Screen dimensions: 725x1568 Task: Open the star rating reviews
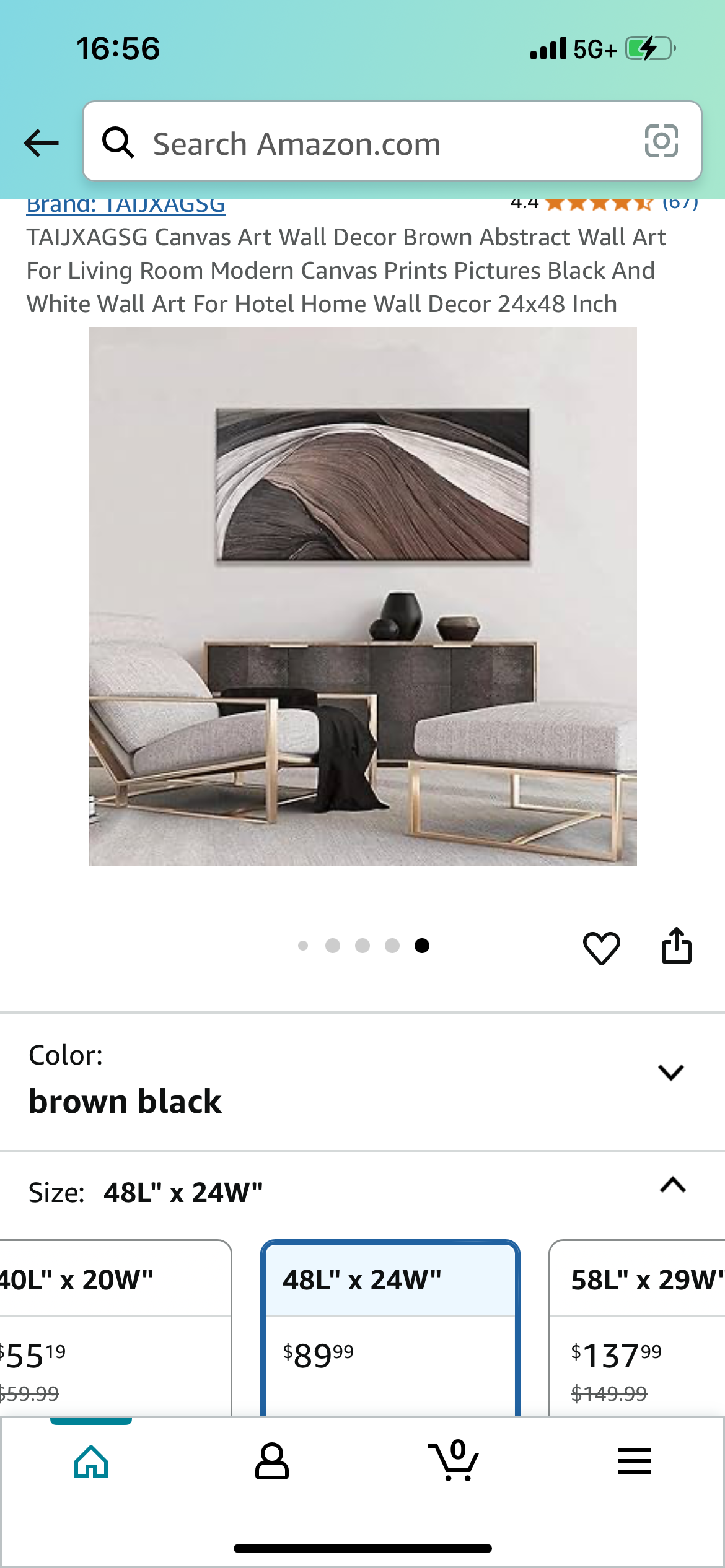pos(601,204)
